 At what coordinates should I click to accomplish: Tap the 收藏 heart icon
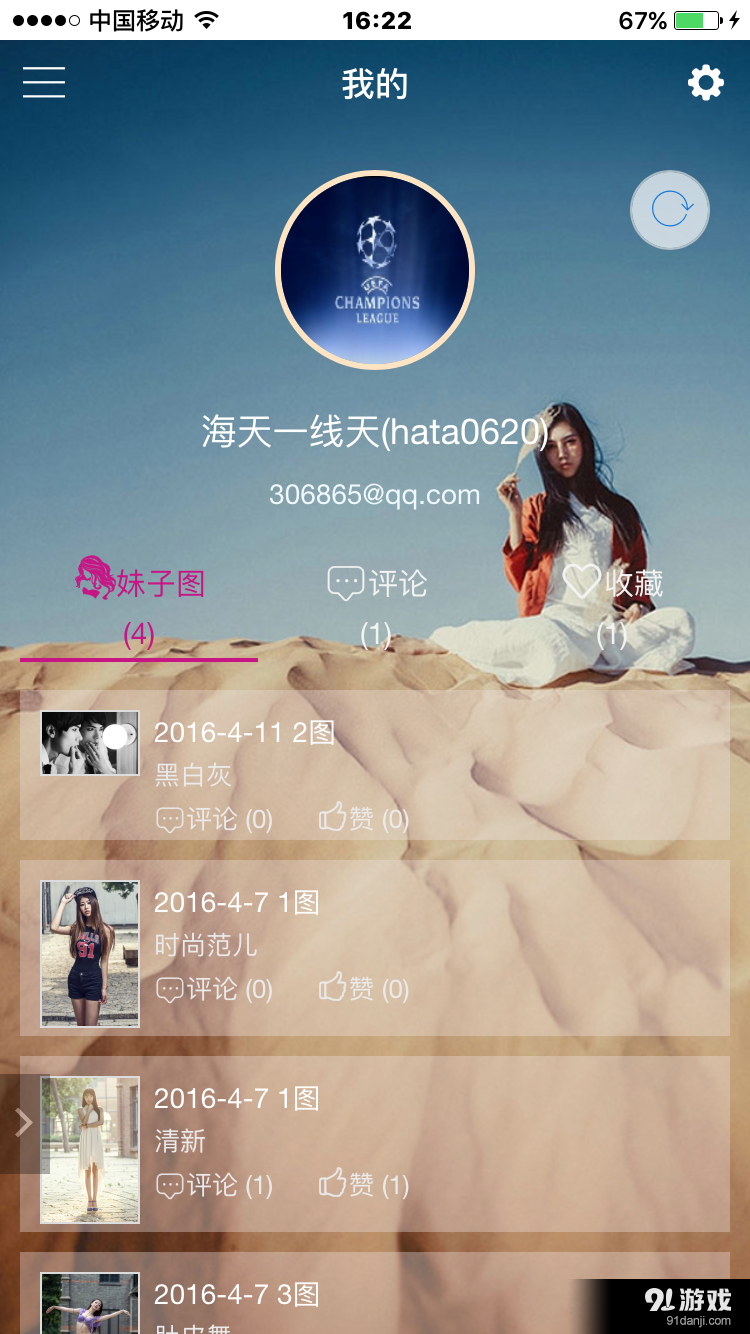[x=581, y=582]
